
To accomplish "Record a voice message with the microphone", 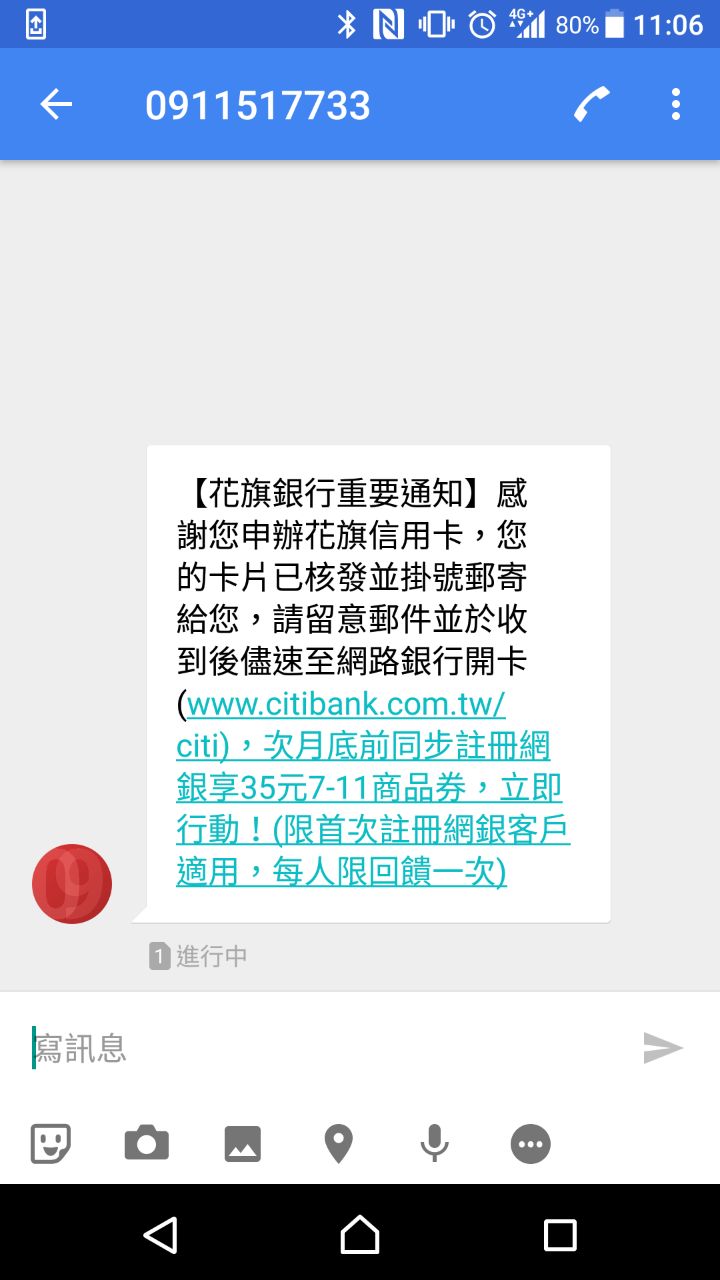I will click(x=435, y=1143).
